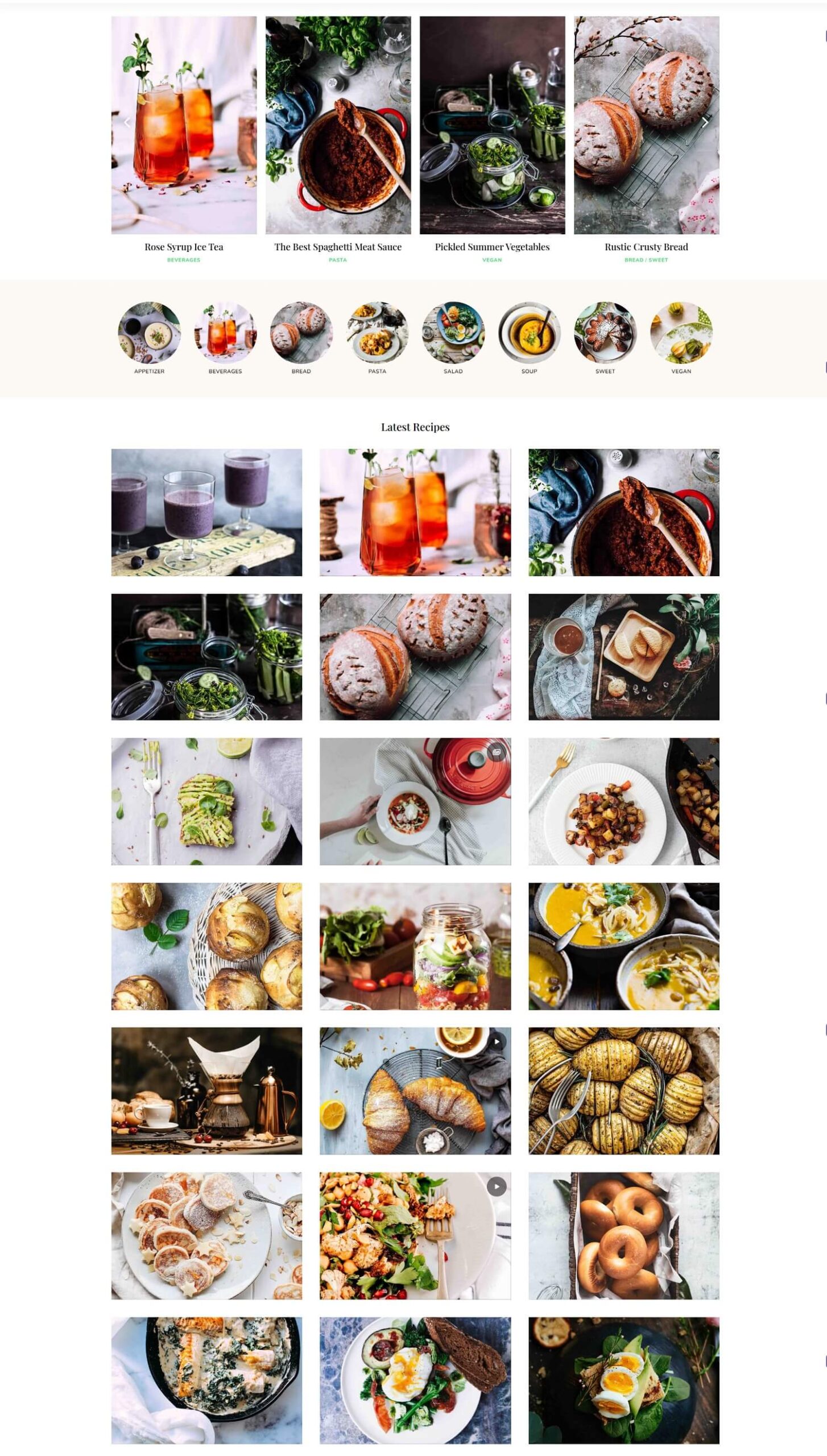Screen dimensions: 827x1456
Task: Select the Soup category
Action: (529, 333)
